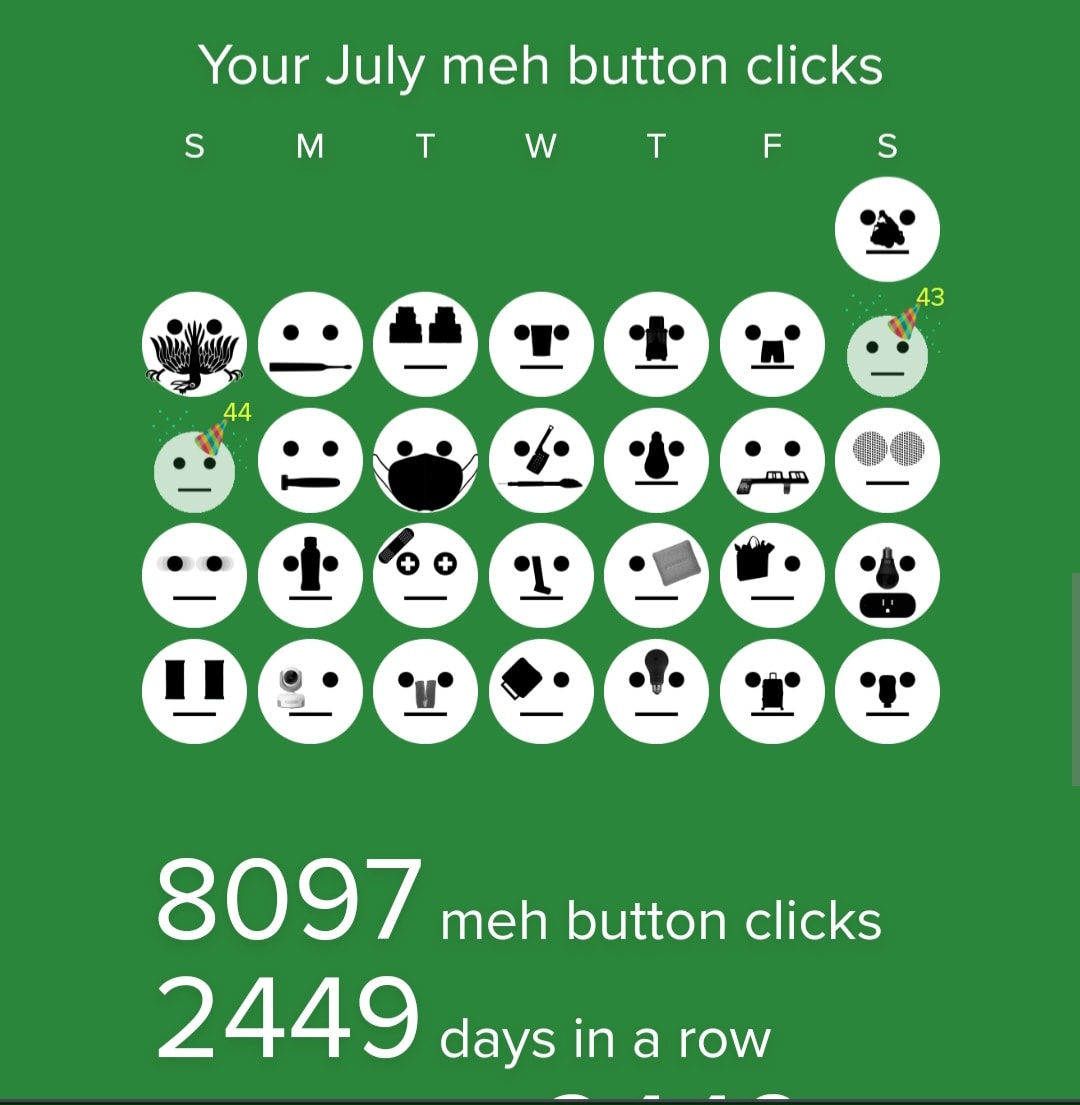The image size is (1080, 1105).
Task: View the shorts face day
Action: [x=772, y=345]
